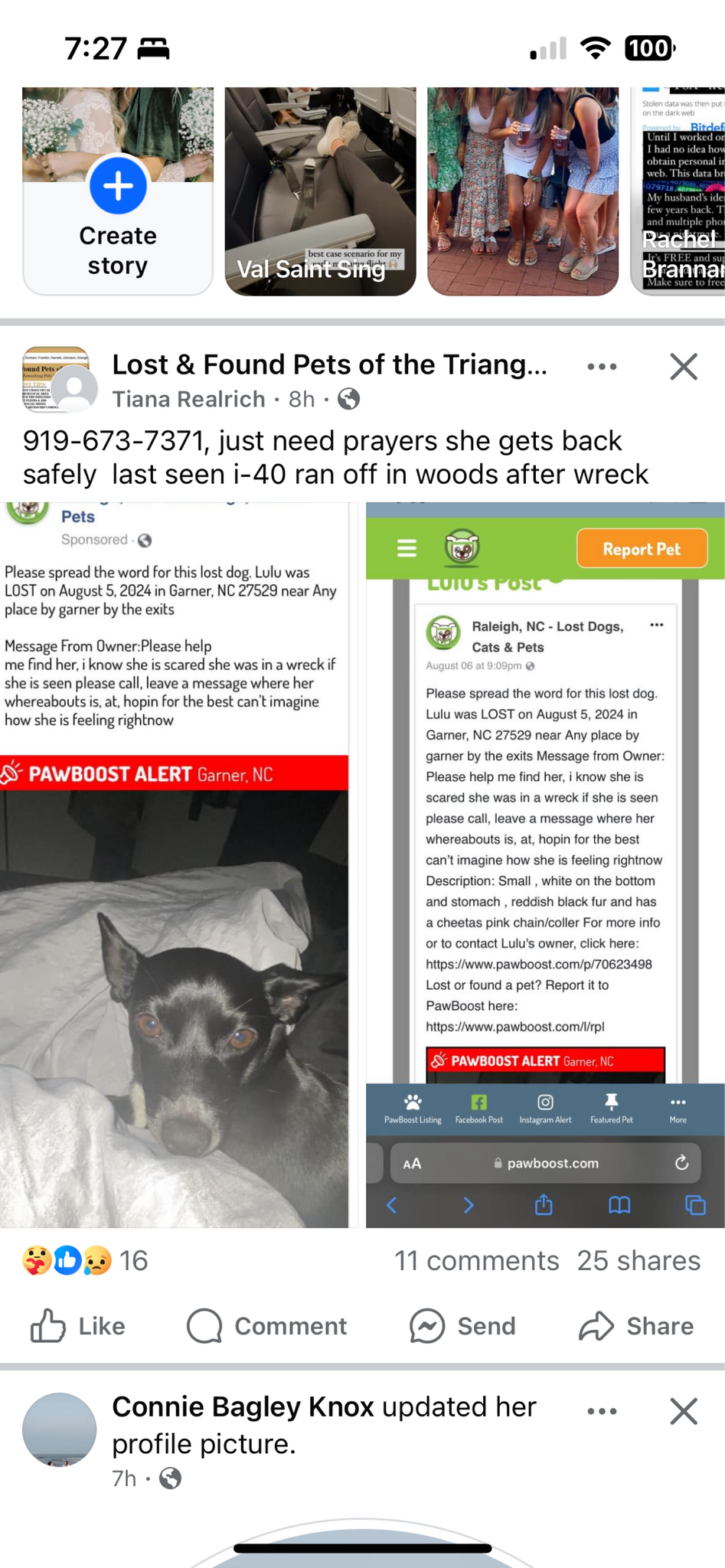Screen dimensions: 725x1568
Task: Open Tiana Realrich's profile
Action: point(188,399)
